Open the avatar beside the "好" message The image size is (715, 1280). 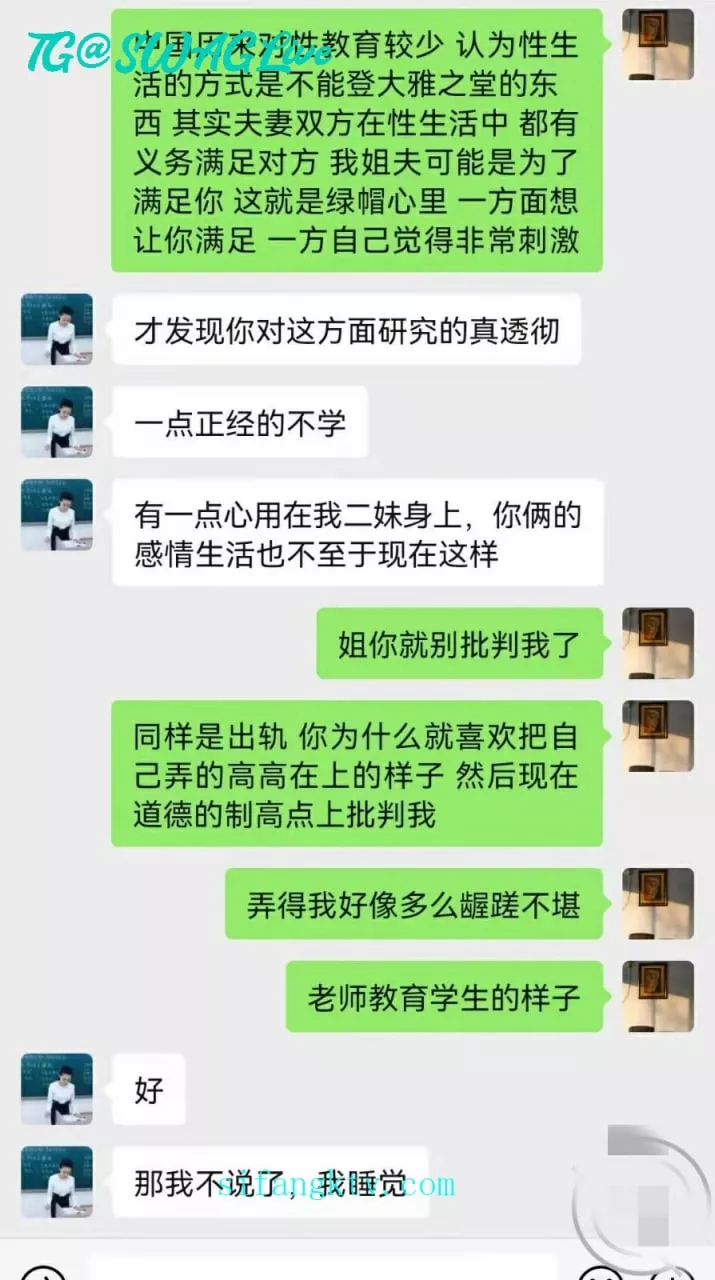[57, 1088]
